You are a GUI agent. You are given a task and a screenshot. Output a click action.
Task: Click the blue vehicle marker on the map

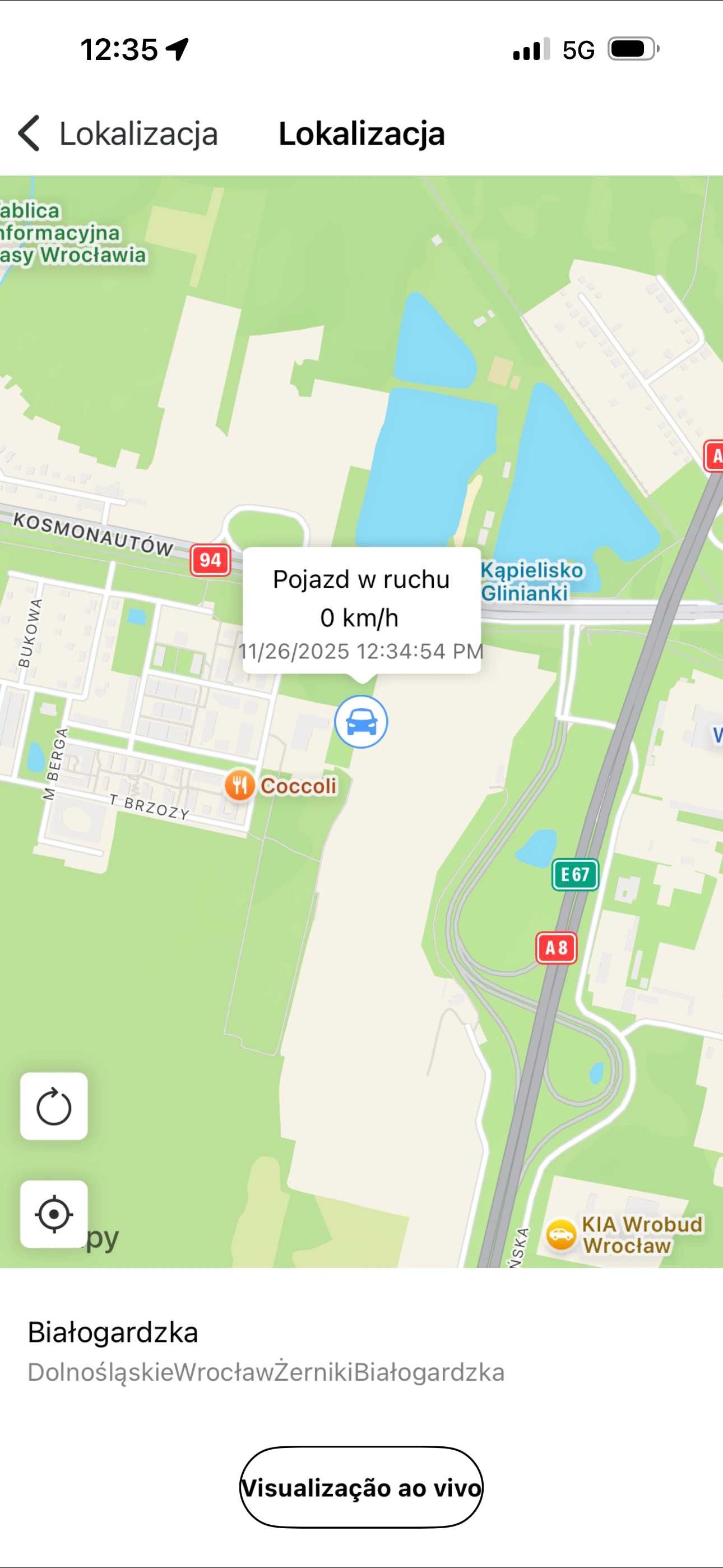point(361,721)
